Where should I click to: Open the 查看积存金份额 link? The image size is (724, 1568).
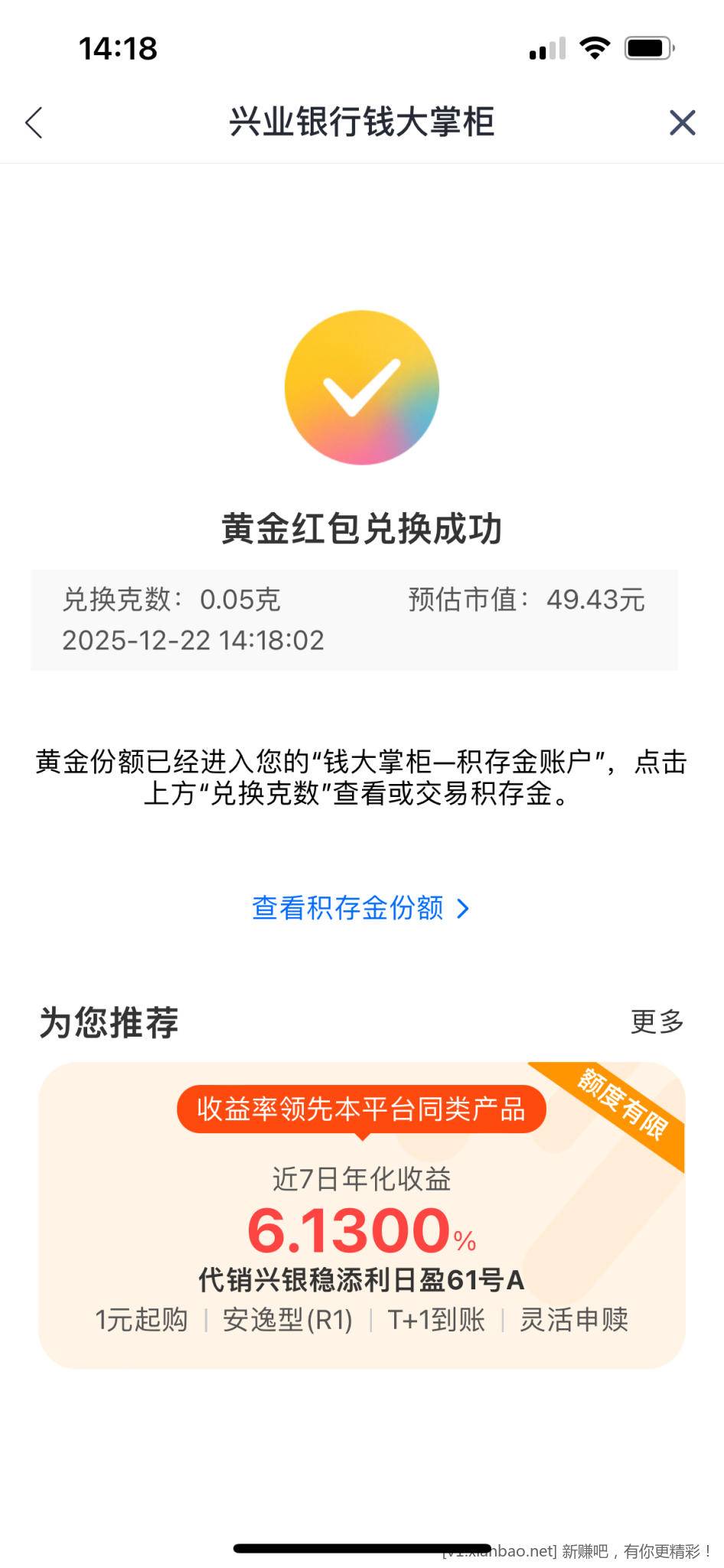point(360,908)
